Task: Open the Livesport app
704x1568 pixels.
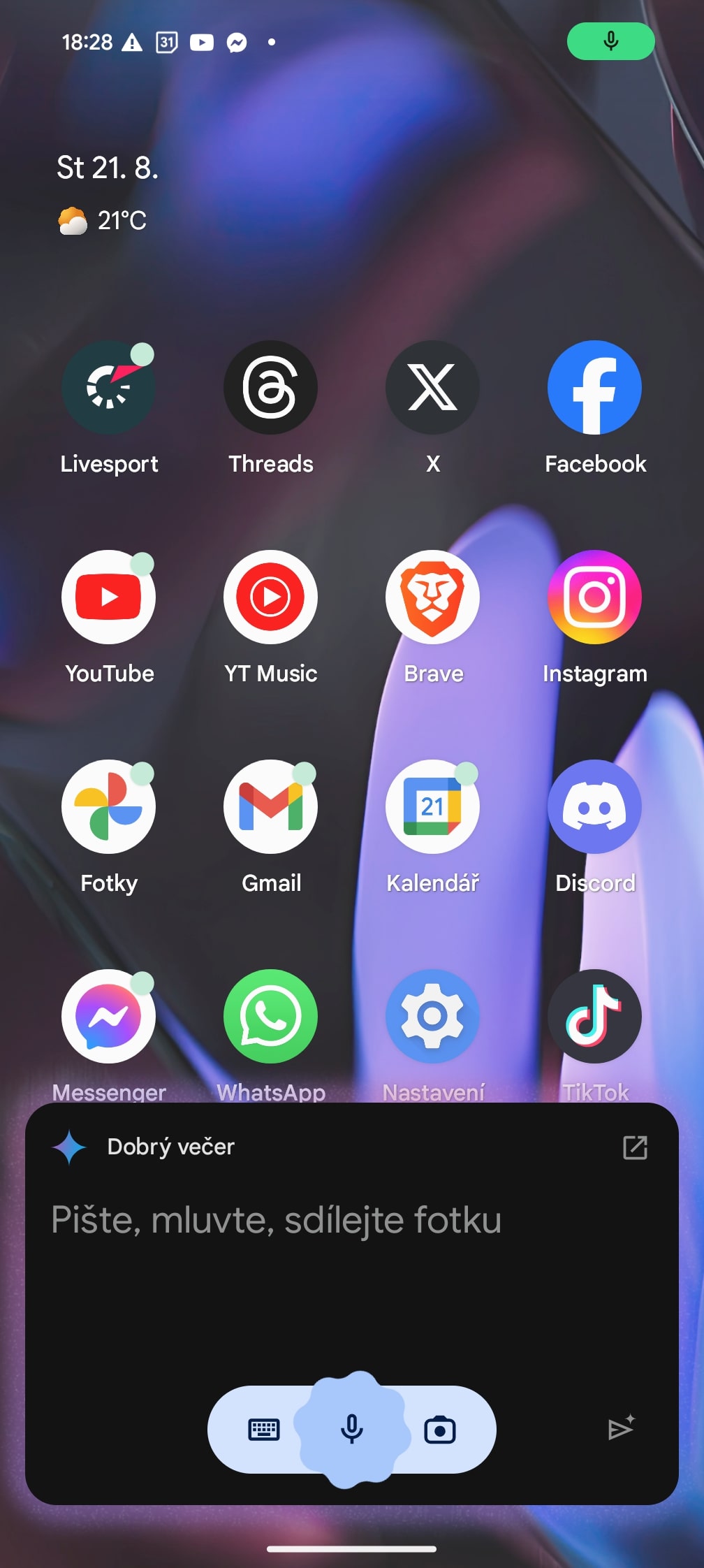Action: tap(108, 388)
